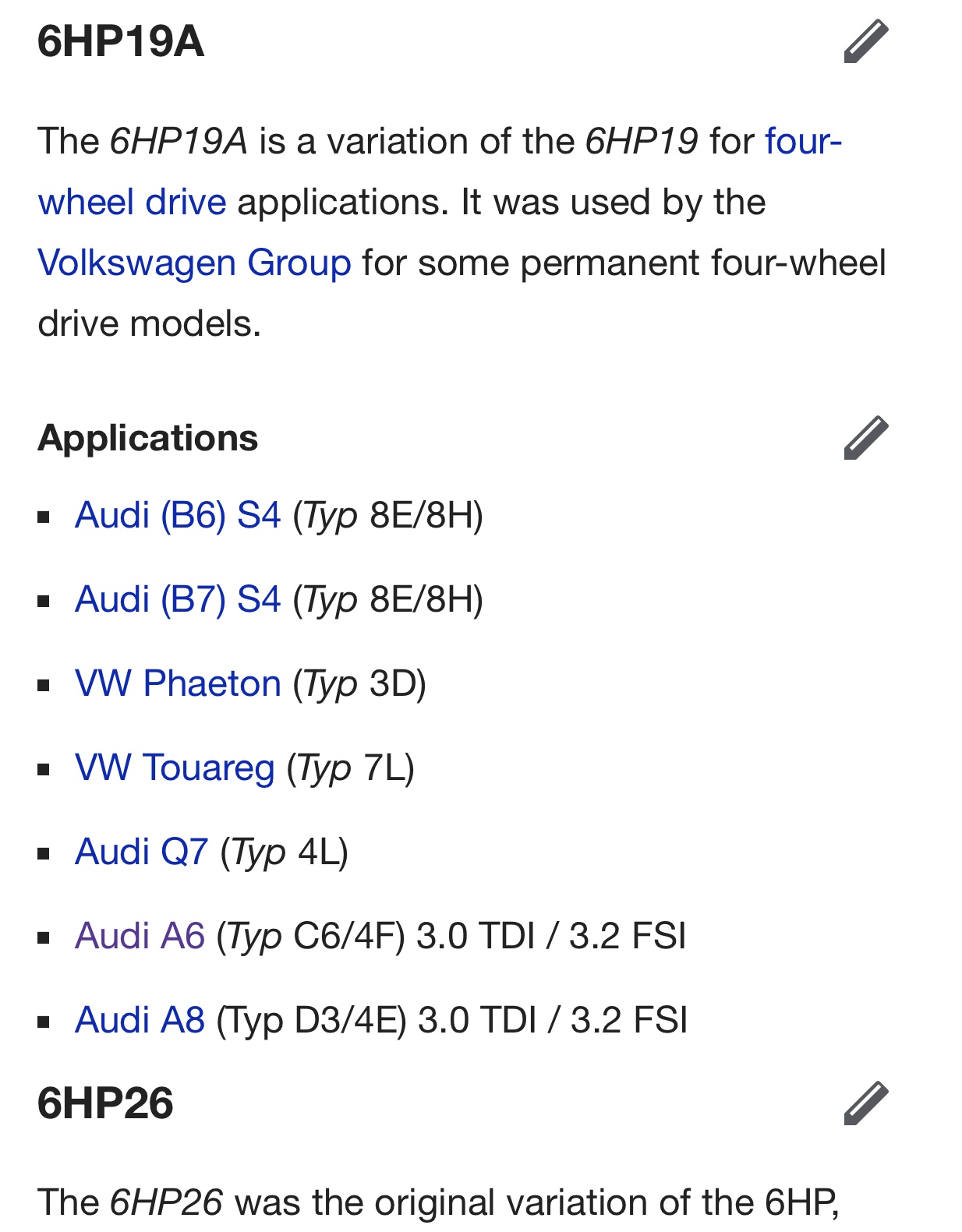The height and width of the screenshot is (1232, 962).
Task: Open the four-wheel drive link
Action: pyautogui.click(x=133, y=202)
